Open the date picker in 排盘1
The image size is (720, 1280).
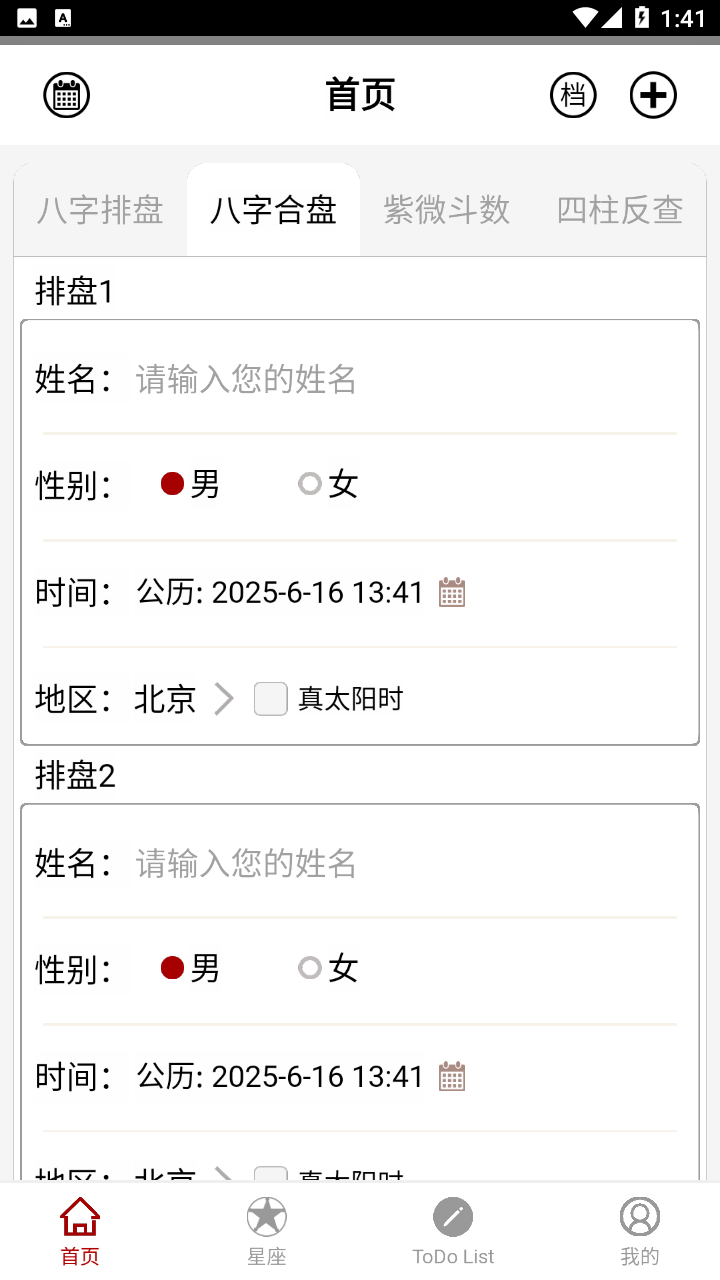pos(452,593)
